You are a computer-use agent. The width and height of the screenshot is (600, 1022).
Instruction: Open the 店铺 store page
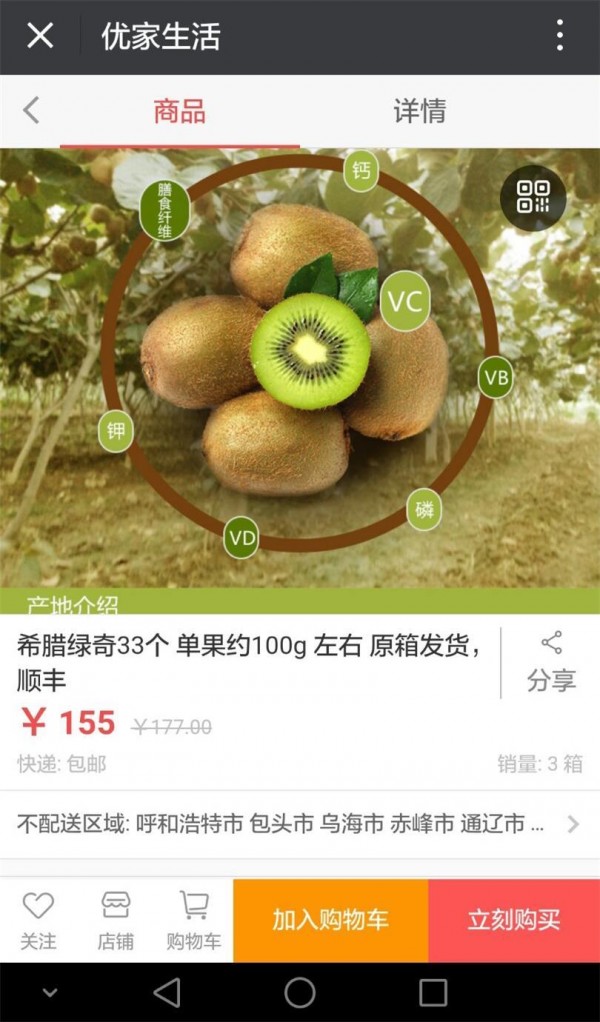coord(116,920)
